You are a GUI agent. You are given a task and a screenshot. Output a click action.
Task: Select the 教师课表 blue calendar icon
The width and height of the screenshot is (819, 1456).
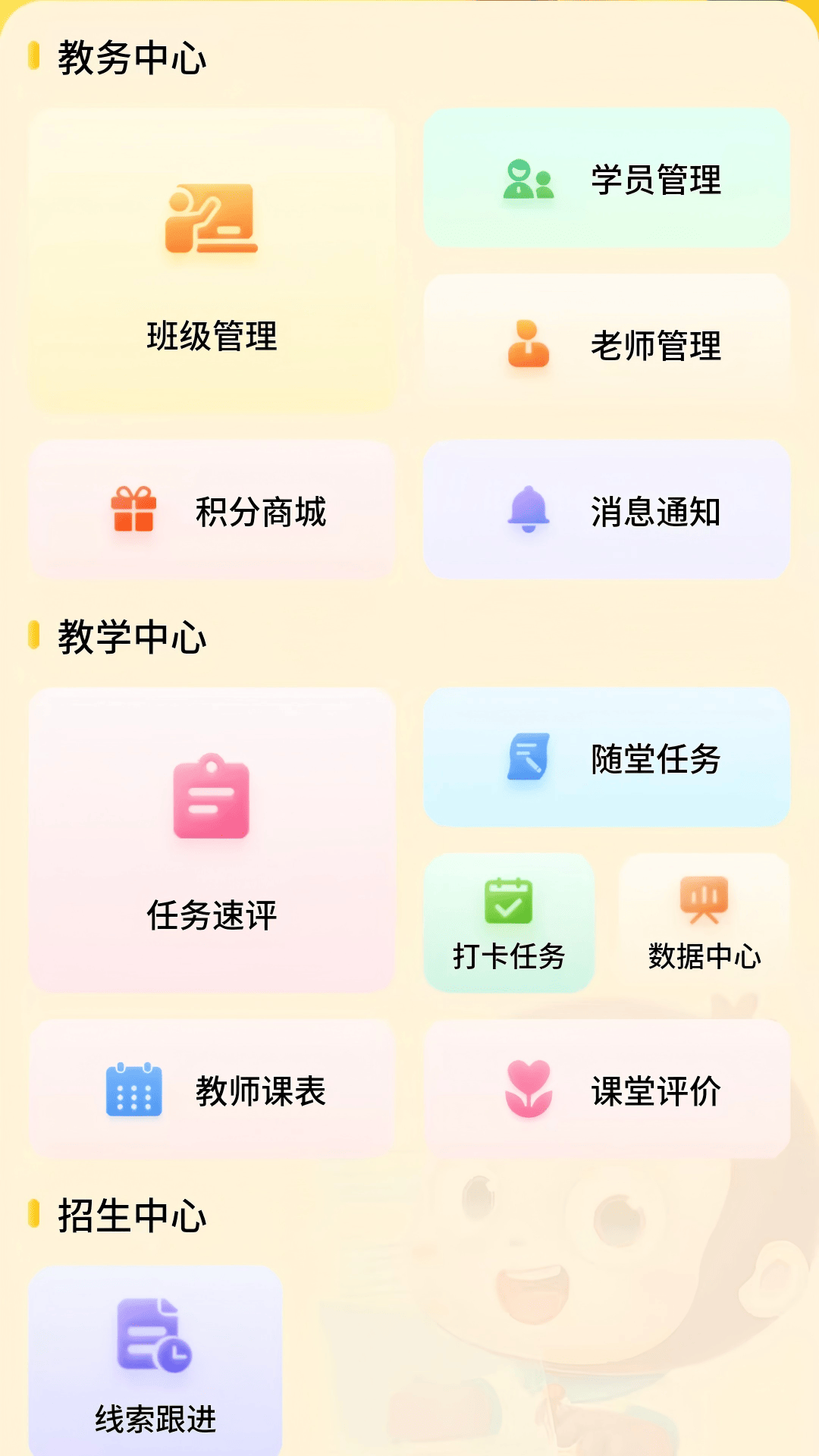click(x=134, y=1092)
